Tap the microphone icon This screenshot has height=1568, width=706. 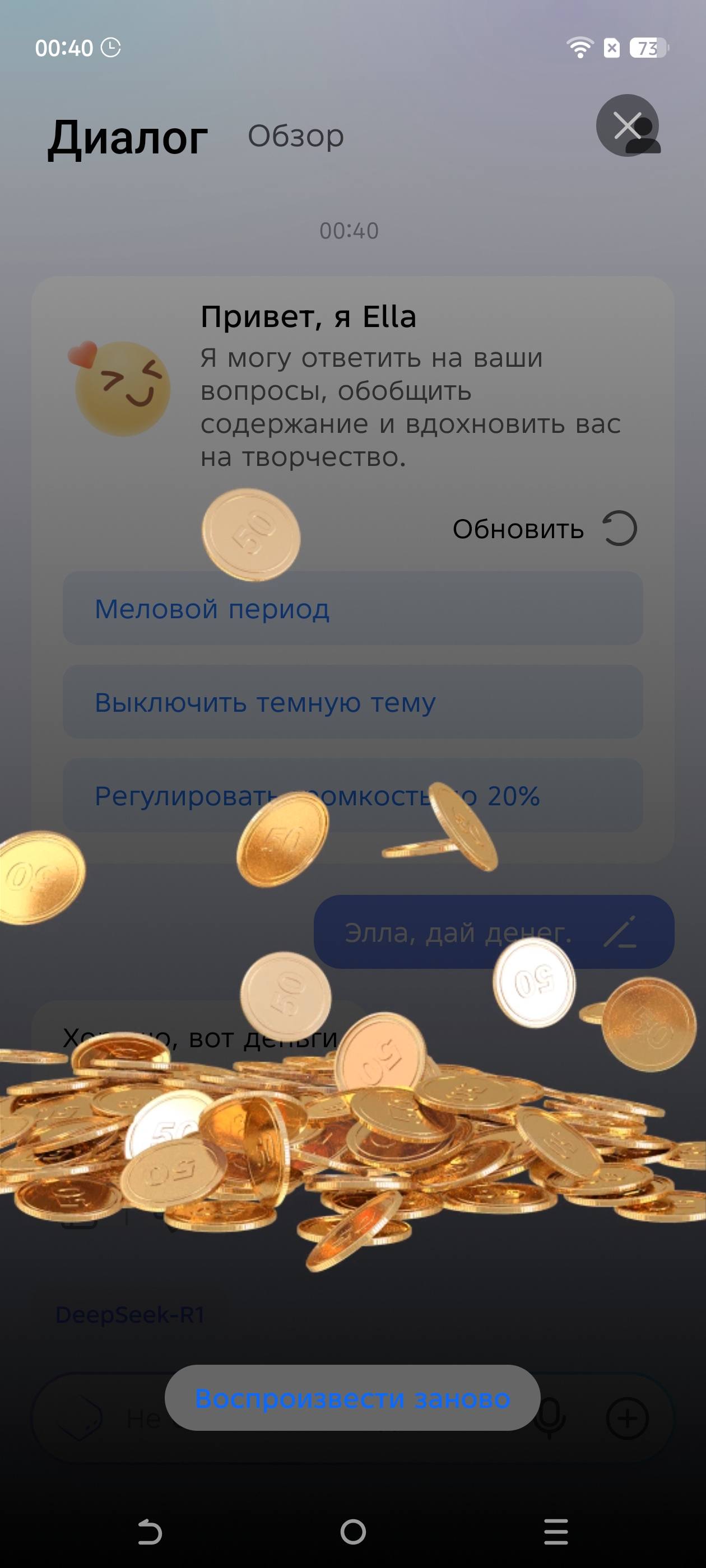tap(550, 1418)
